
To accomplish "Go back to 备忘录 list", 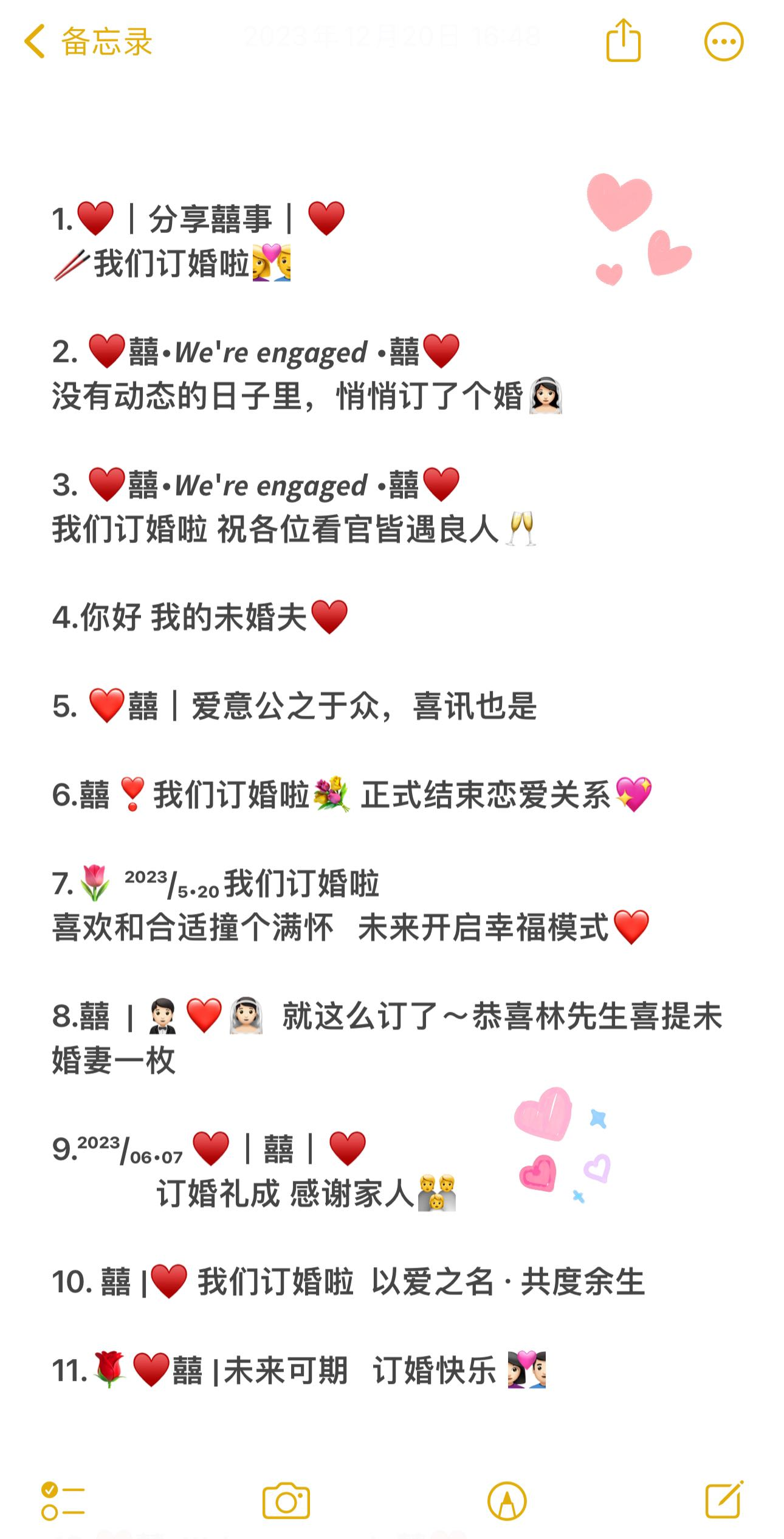I will tap(89, 41).
